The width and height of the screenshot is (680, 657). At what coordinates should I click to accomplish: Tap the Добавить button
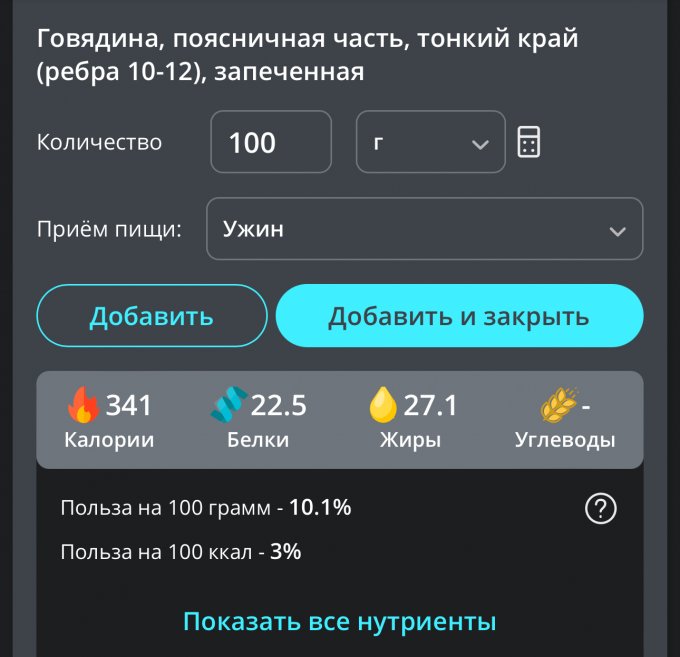tap(152, 316)
